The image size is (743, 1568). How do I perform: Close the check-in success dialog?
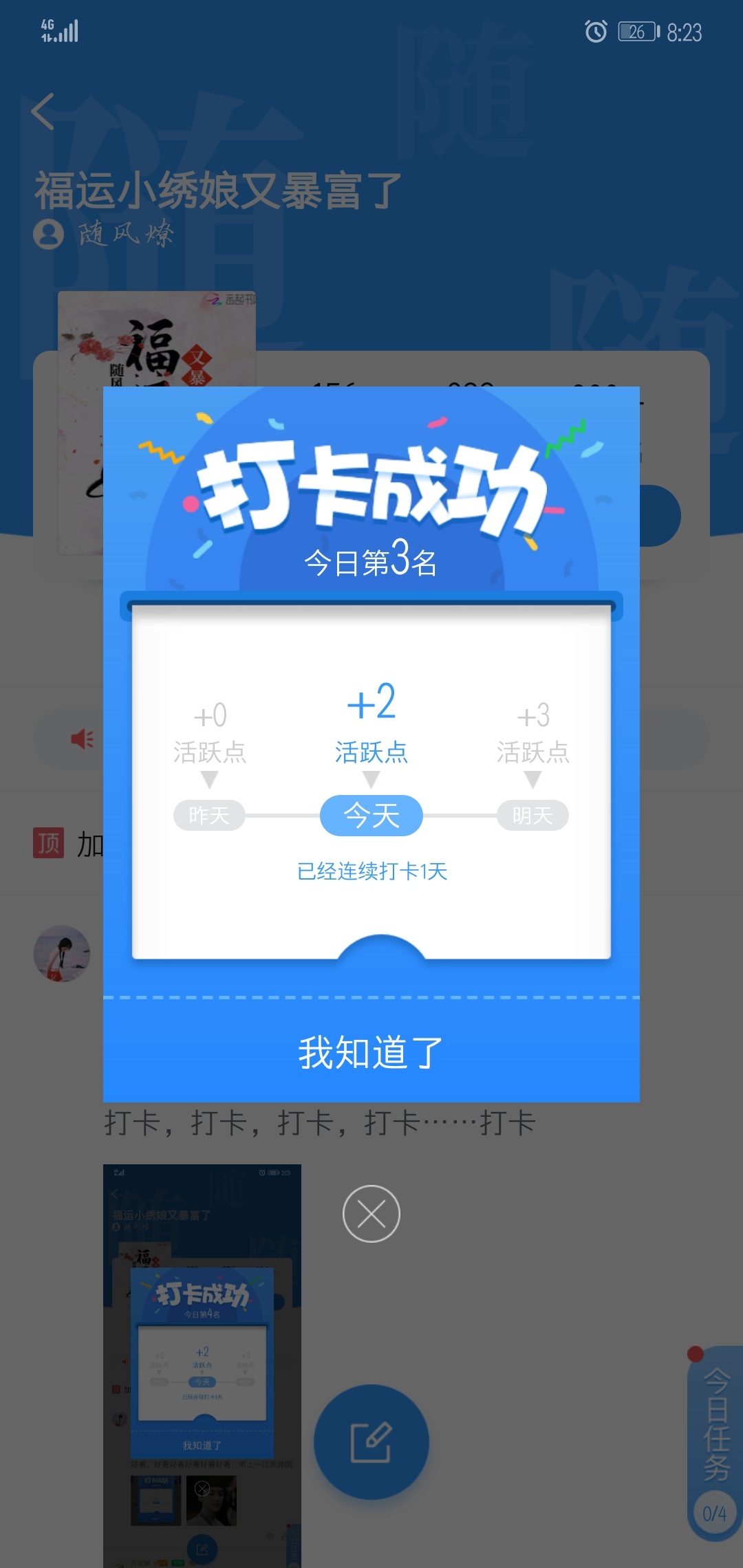371,1214
